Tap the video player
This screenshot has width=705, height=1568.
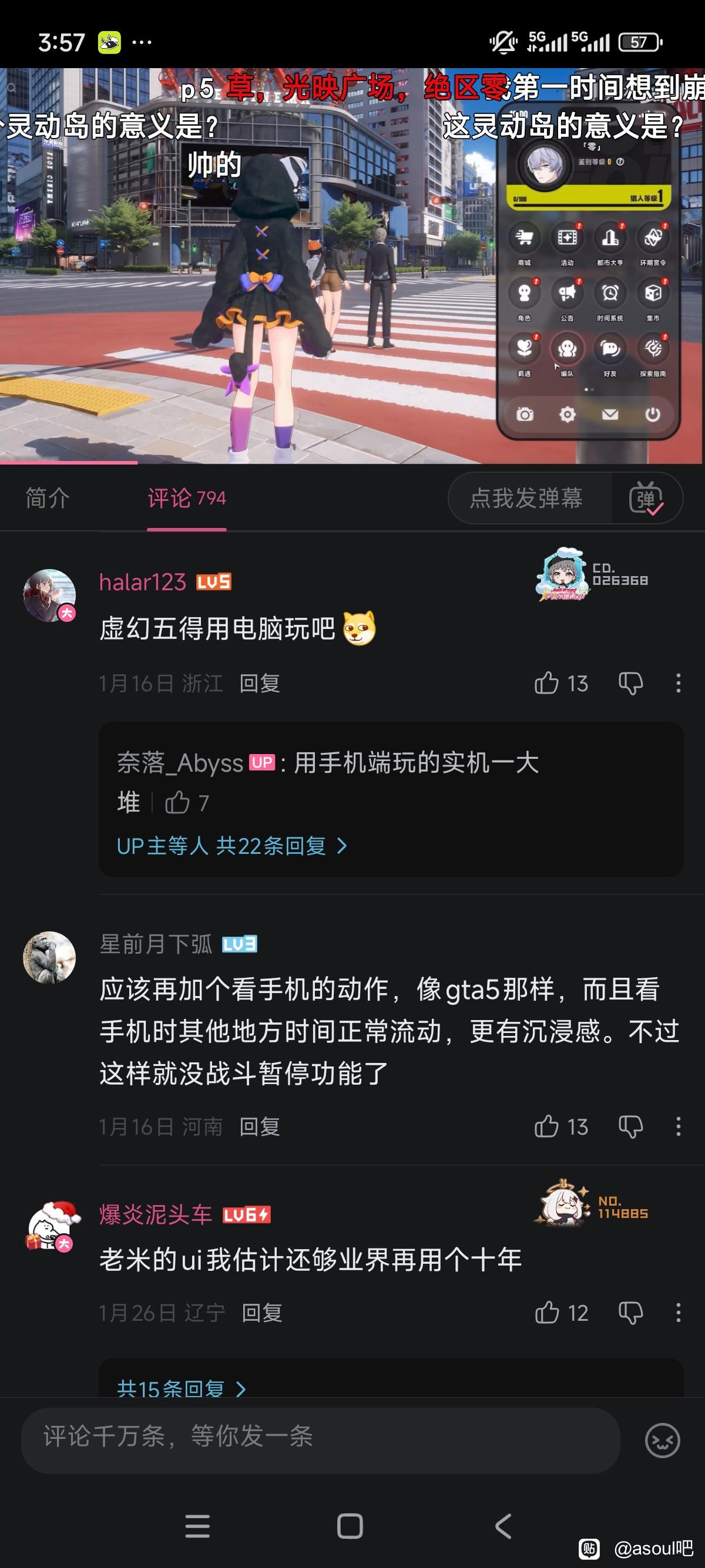[352, 265]
